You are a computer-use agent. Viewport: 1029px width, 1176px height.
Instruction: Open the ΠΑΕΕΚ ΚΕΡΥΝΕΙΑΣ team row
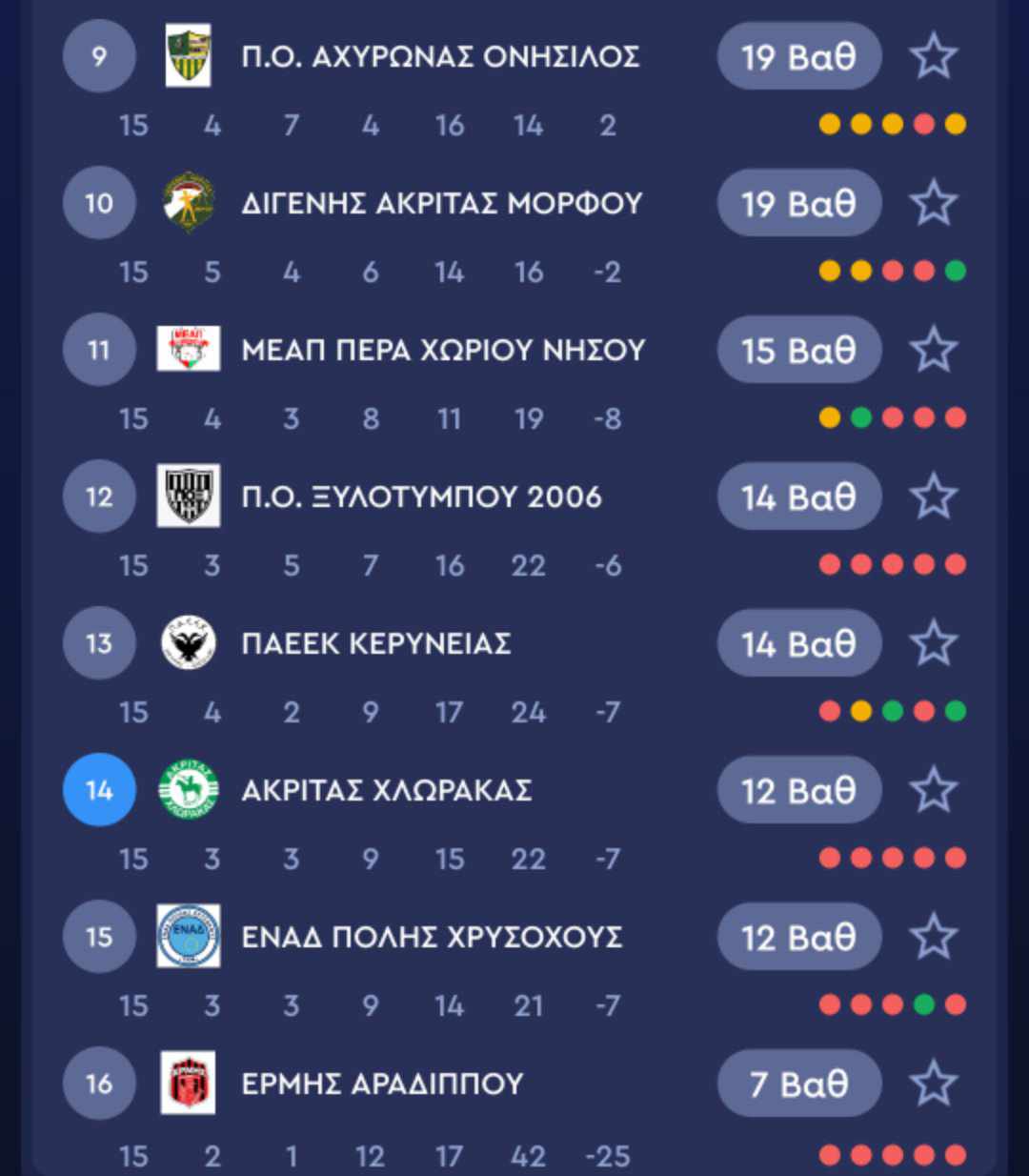coord(376,644)
